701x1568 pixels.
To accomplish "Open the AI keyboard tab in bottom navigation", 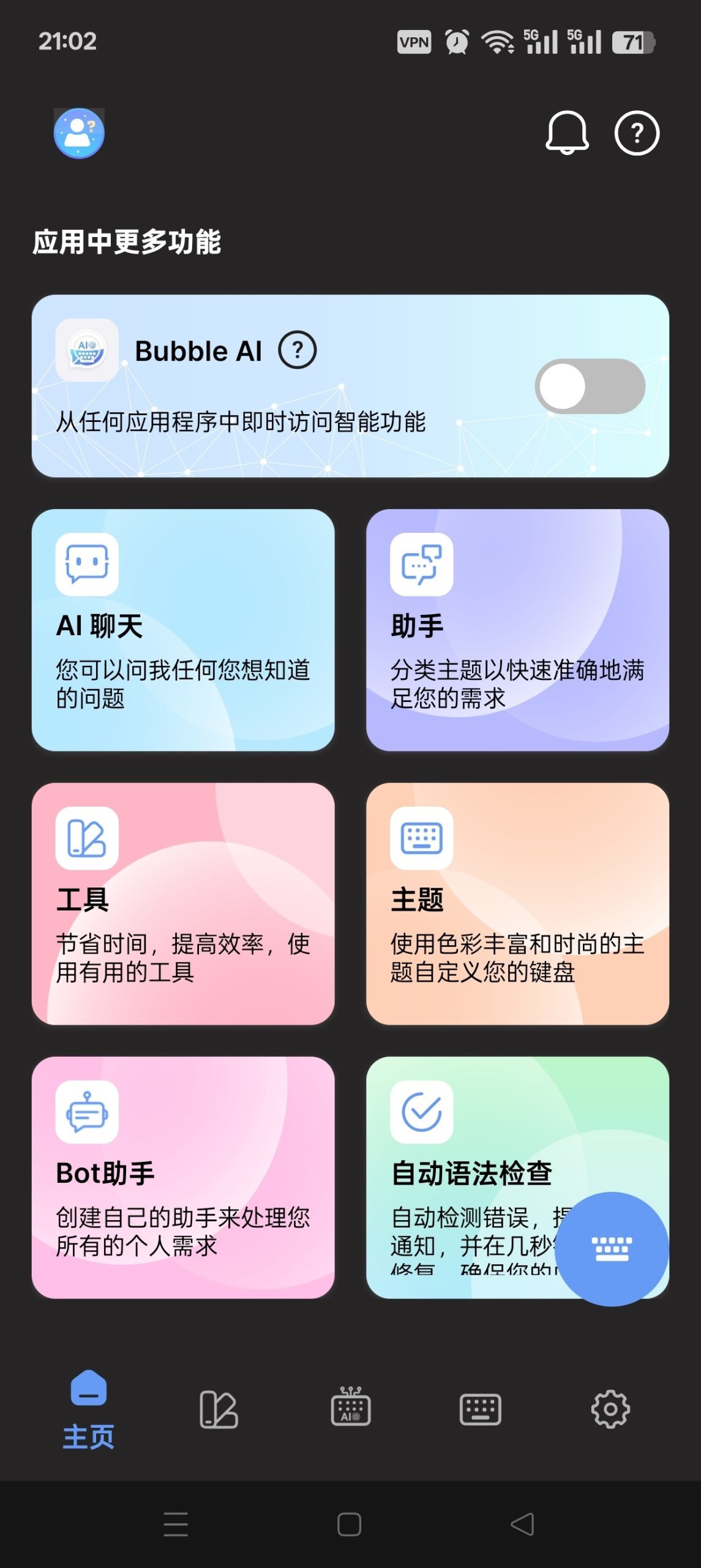I will coord(350,1409).
